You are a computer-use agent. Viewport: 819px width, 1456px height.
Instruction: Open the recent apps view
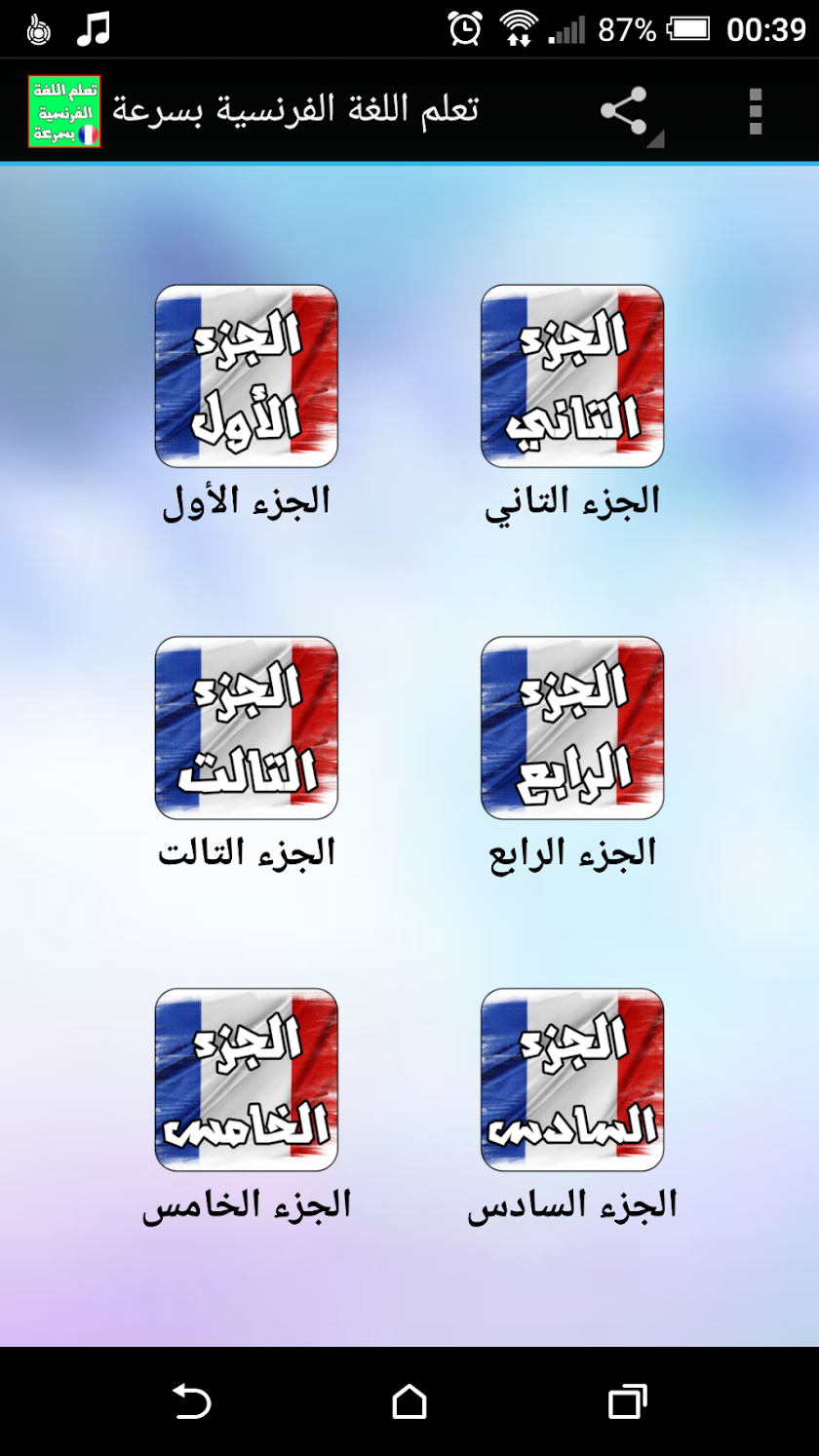click(627, 1401)
